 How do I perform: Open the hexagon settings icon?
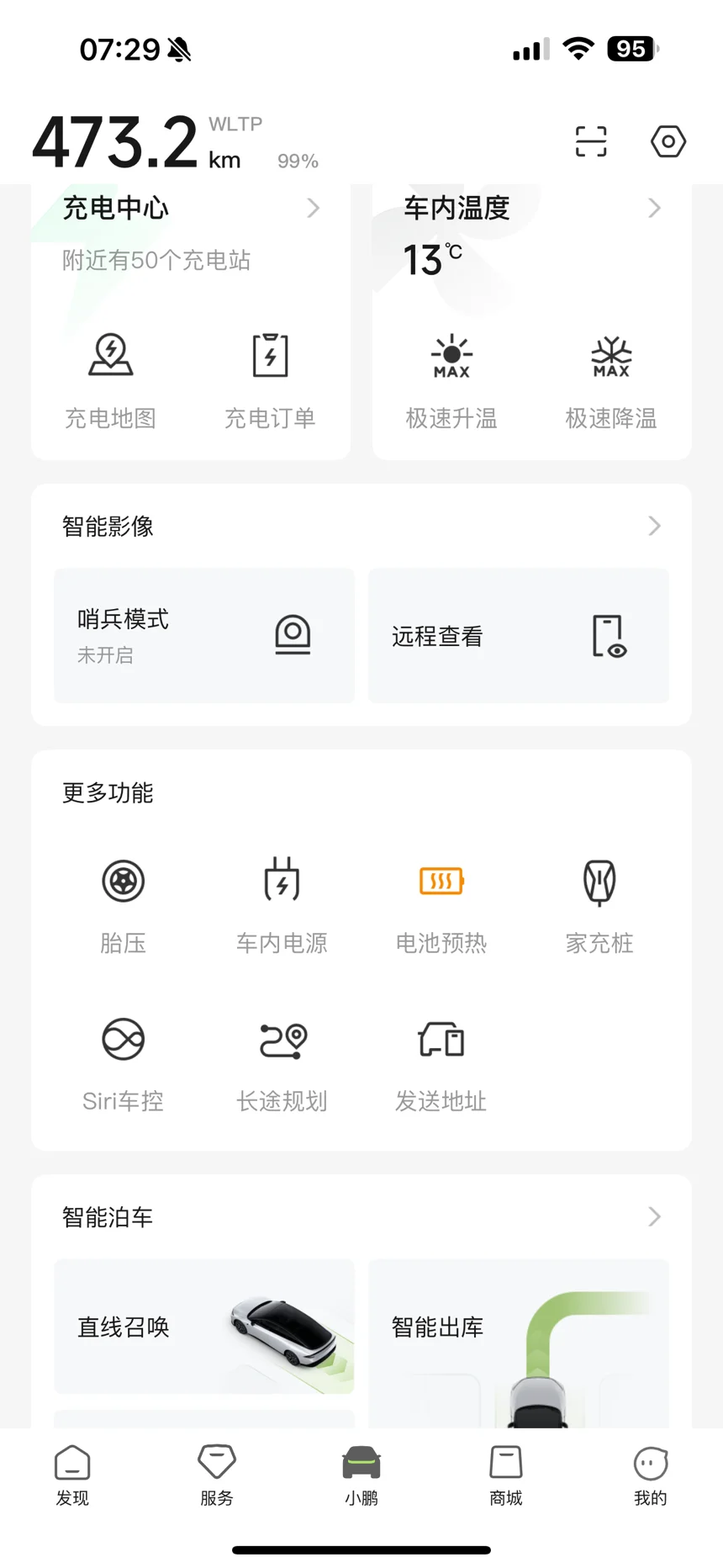pos(668,141)
